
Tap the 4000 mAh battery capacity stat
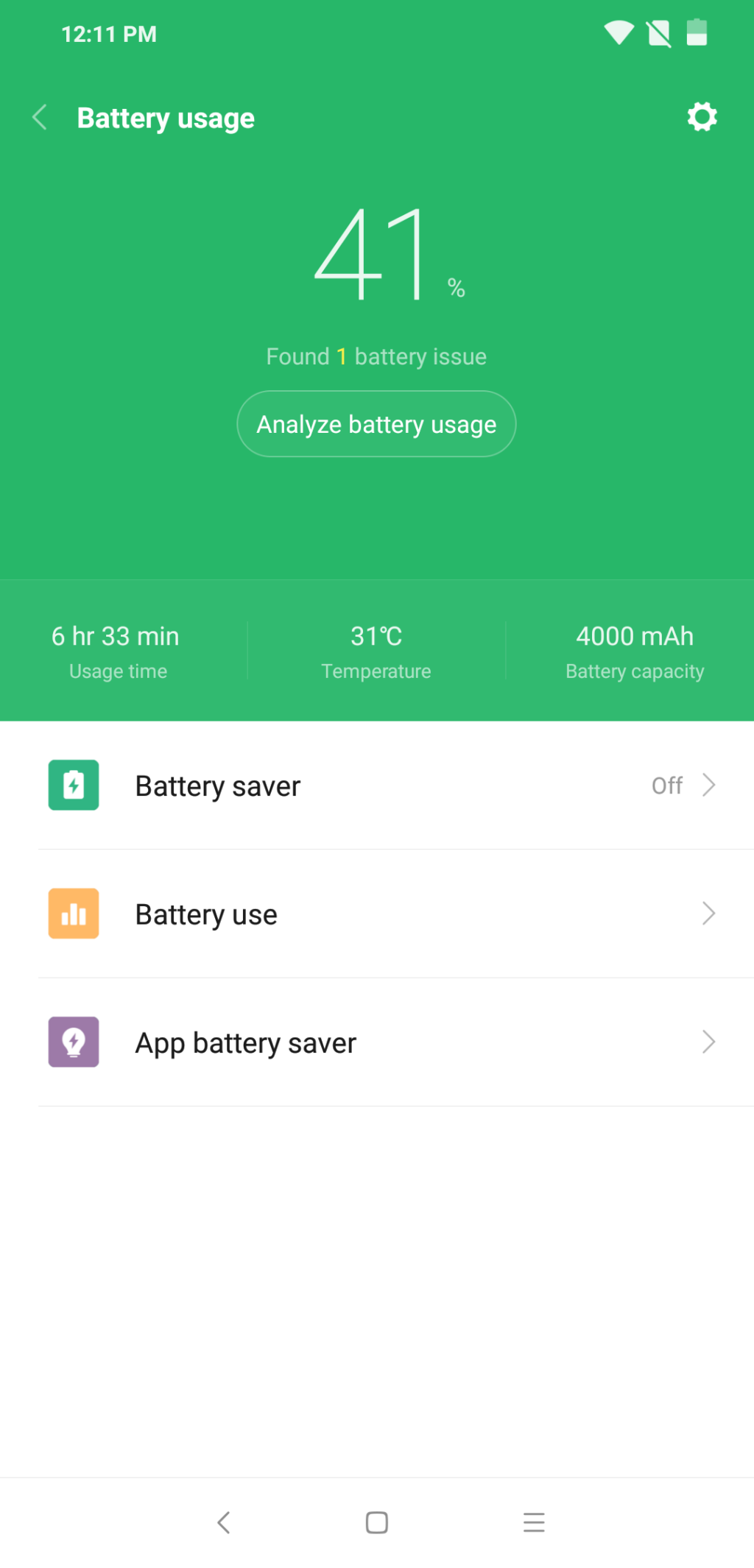(635, 650)
